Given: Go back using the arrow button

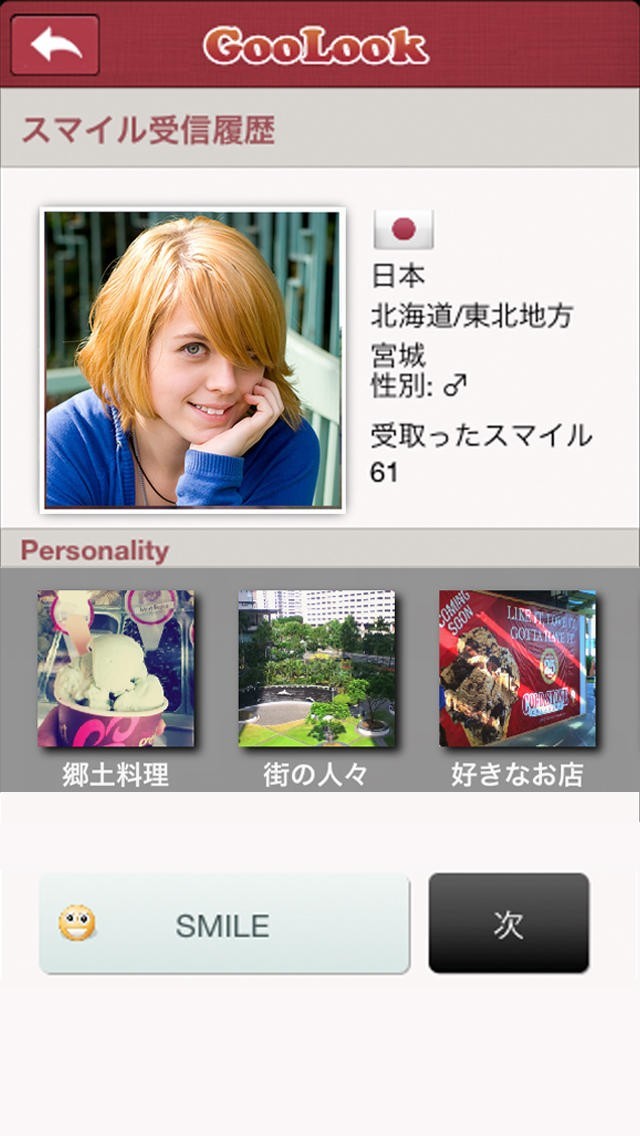Looking at the screenshot, I should point(55,44).
